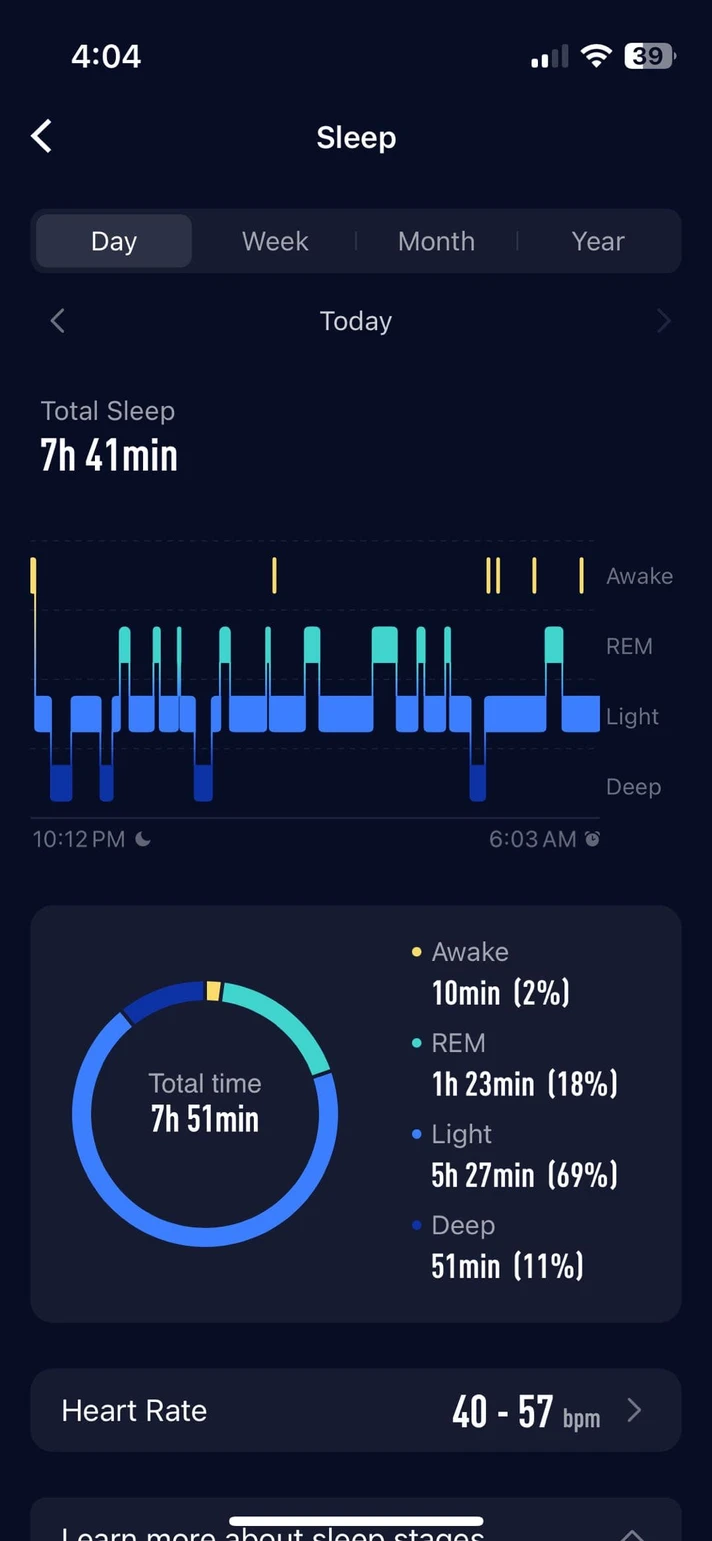Switch to the Year tab
This screenshot has width=712, height=1541.
coord(598,241)
